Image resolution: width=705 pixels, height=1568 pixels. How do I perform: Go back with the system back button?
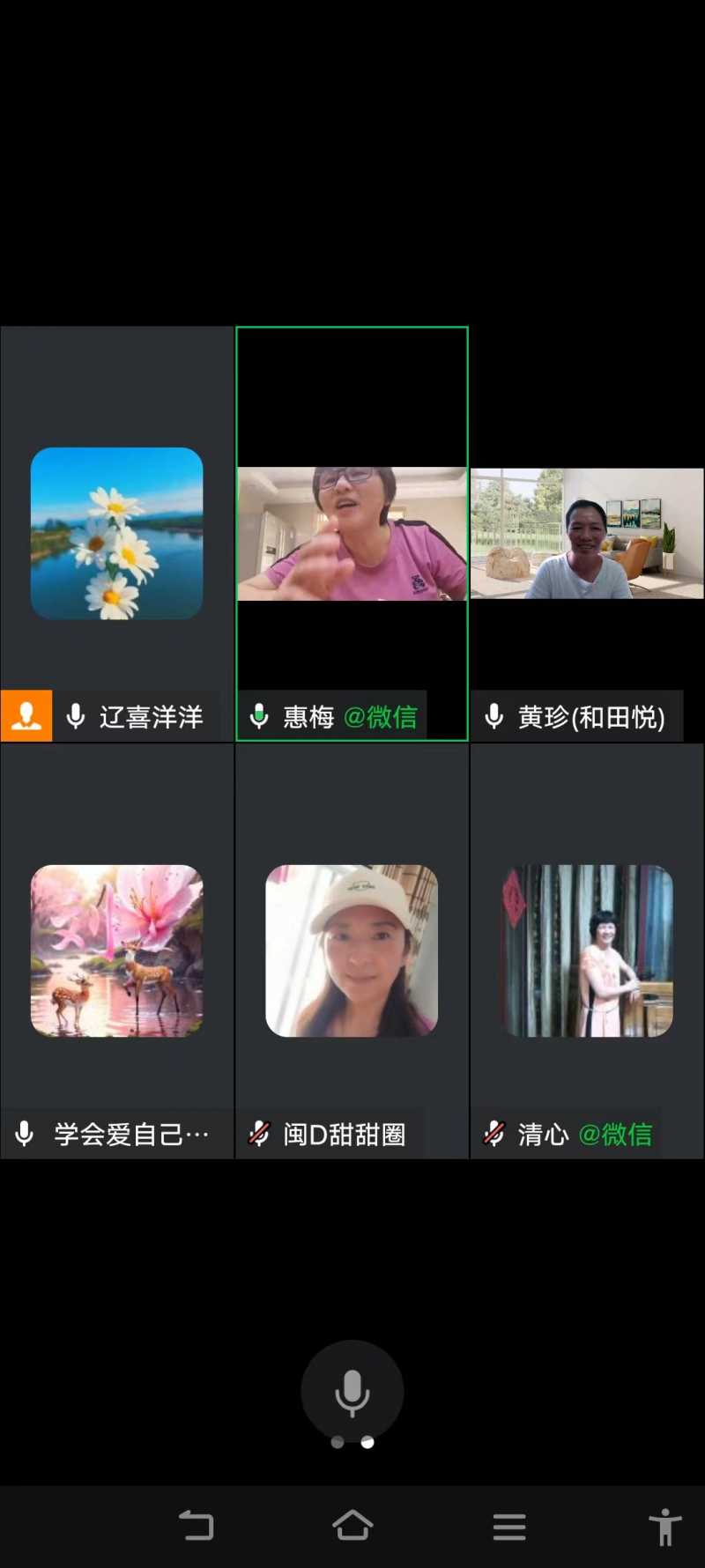click(x=197, y=1526)
